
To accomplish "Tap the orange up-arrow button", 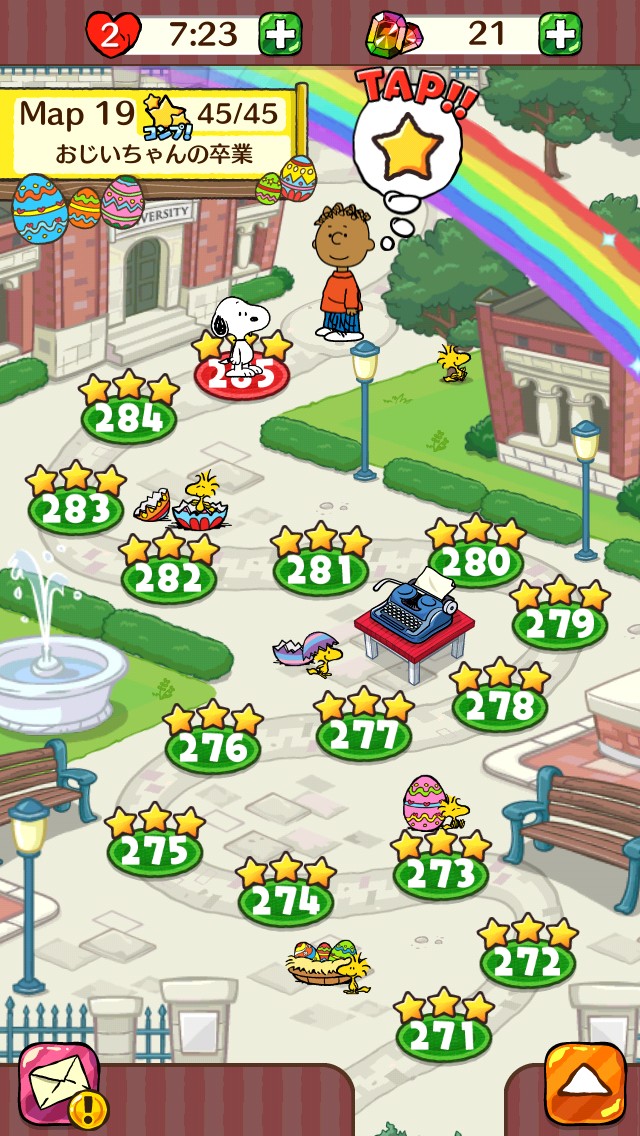I will tap(585, 1083).
